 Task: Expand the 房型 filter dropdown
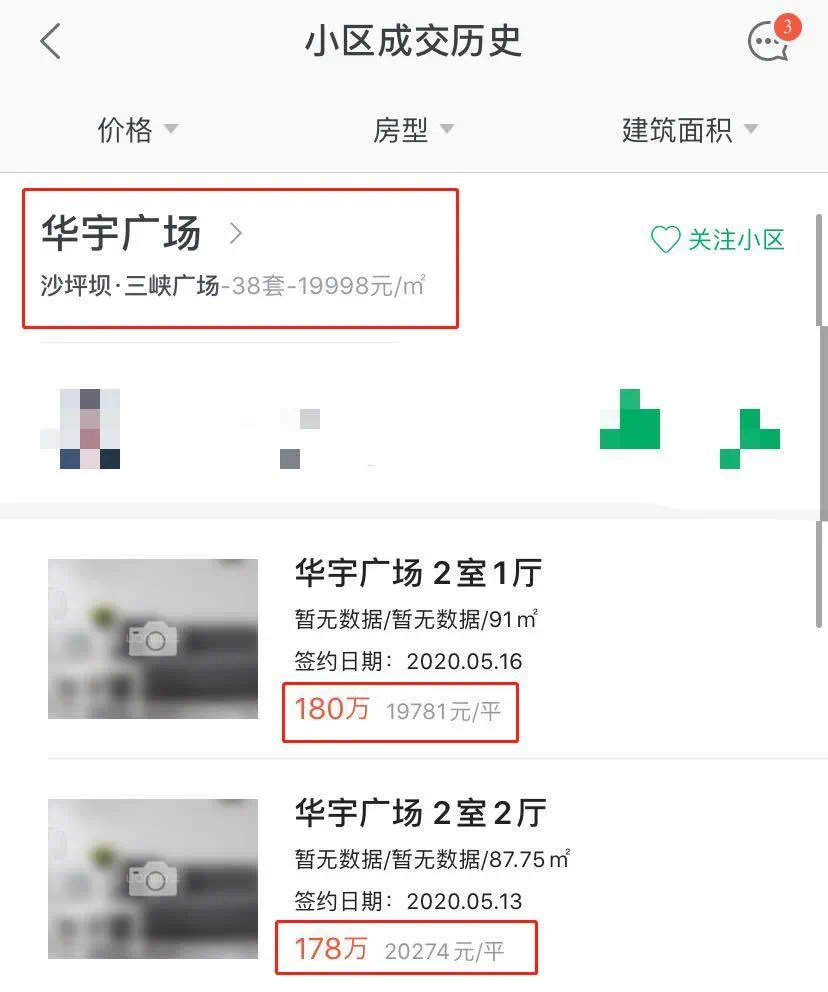[413, 130]
